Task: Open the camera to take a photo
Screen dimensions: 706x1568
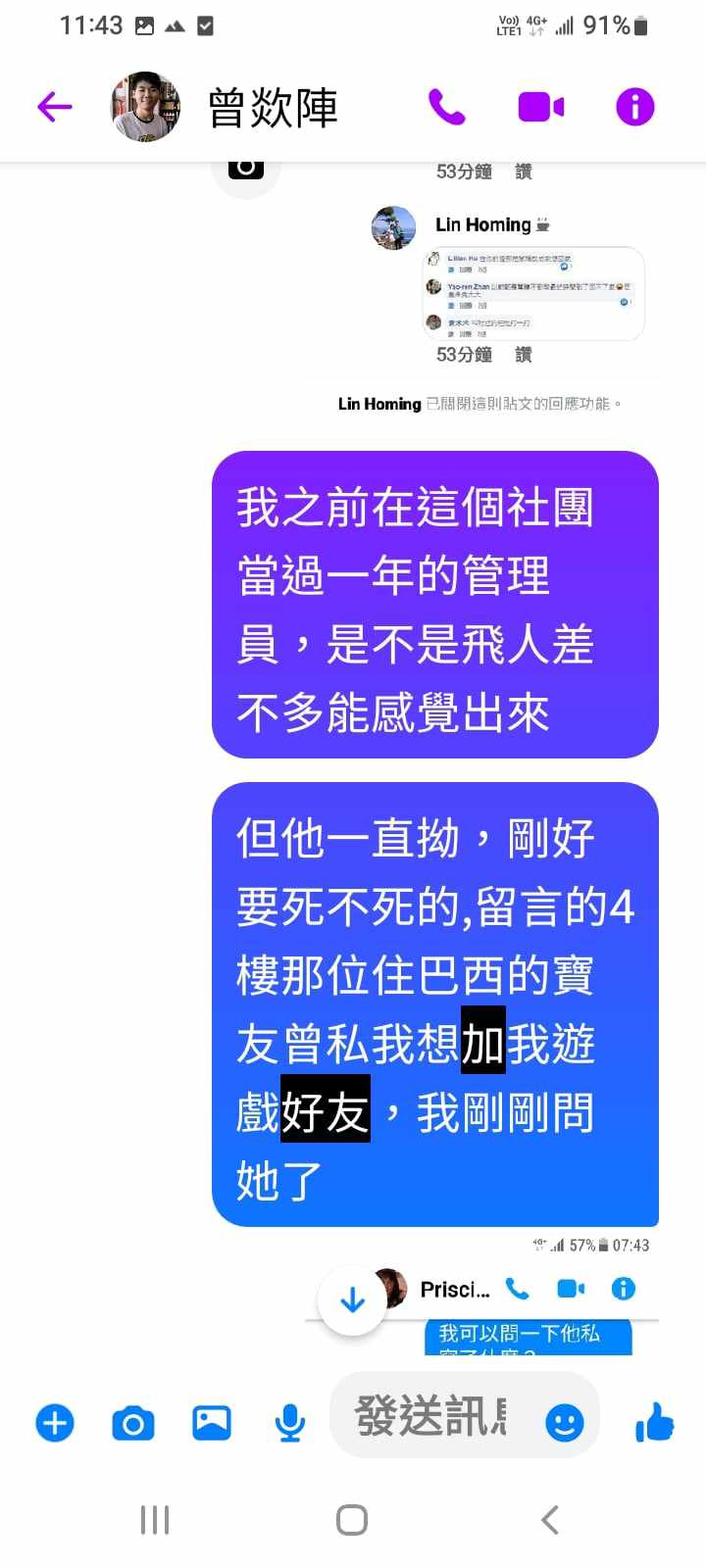Action: [x=133, y=1422]
